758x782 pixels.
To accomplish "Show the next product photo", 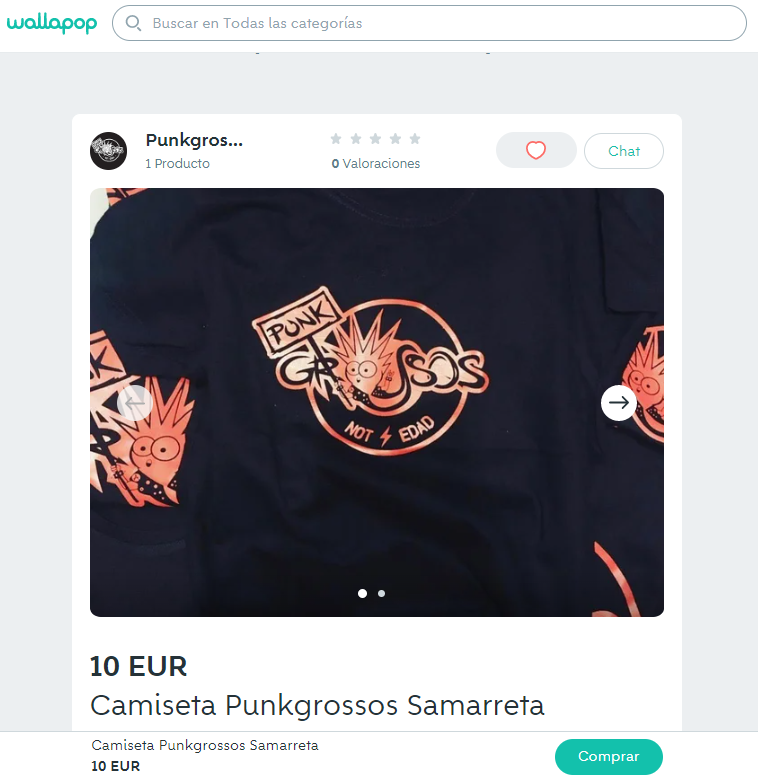I will click(619, 402).
